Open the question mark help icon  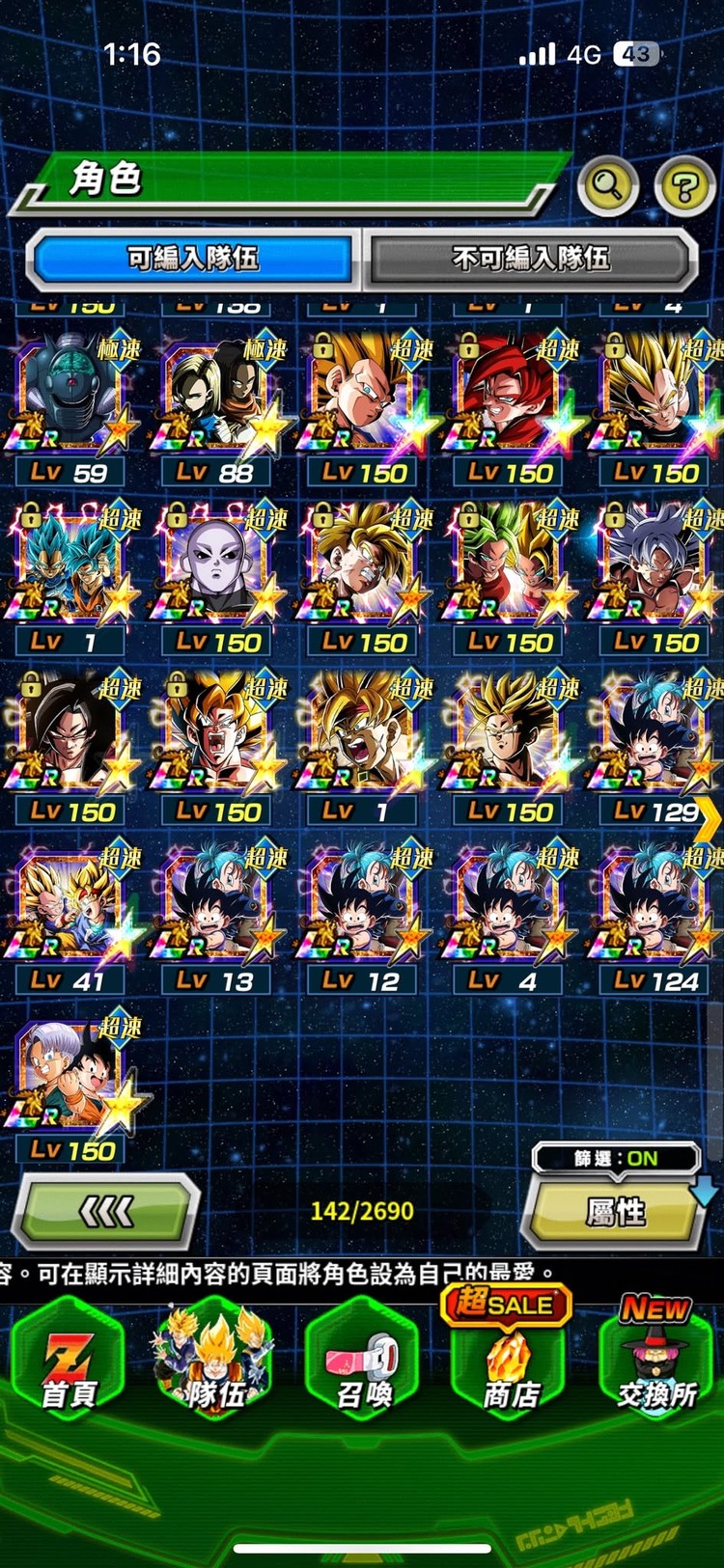[684, 185]
